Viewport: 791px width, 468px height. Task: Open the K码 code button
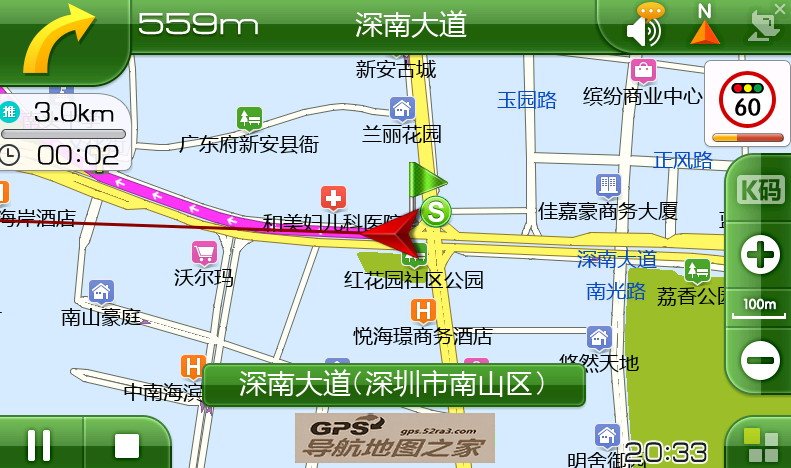click(x=761, y=190)
